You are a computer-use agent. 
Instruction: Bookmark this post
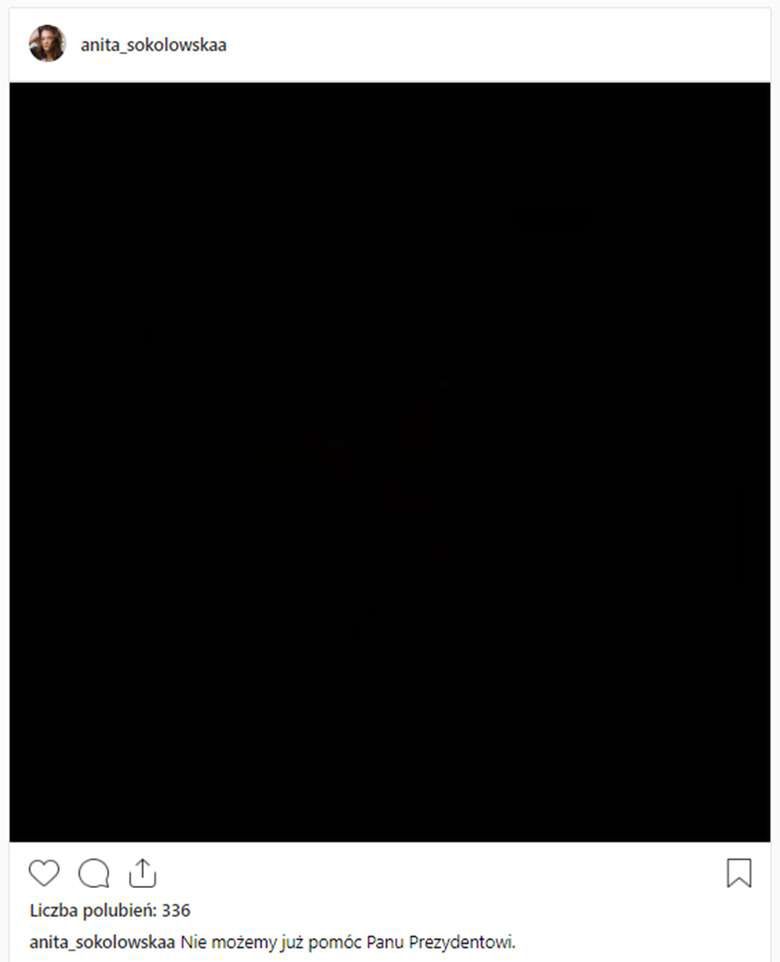(x=738, y=873)
